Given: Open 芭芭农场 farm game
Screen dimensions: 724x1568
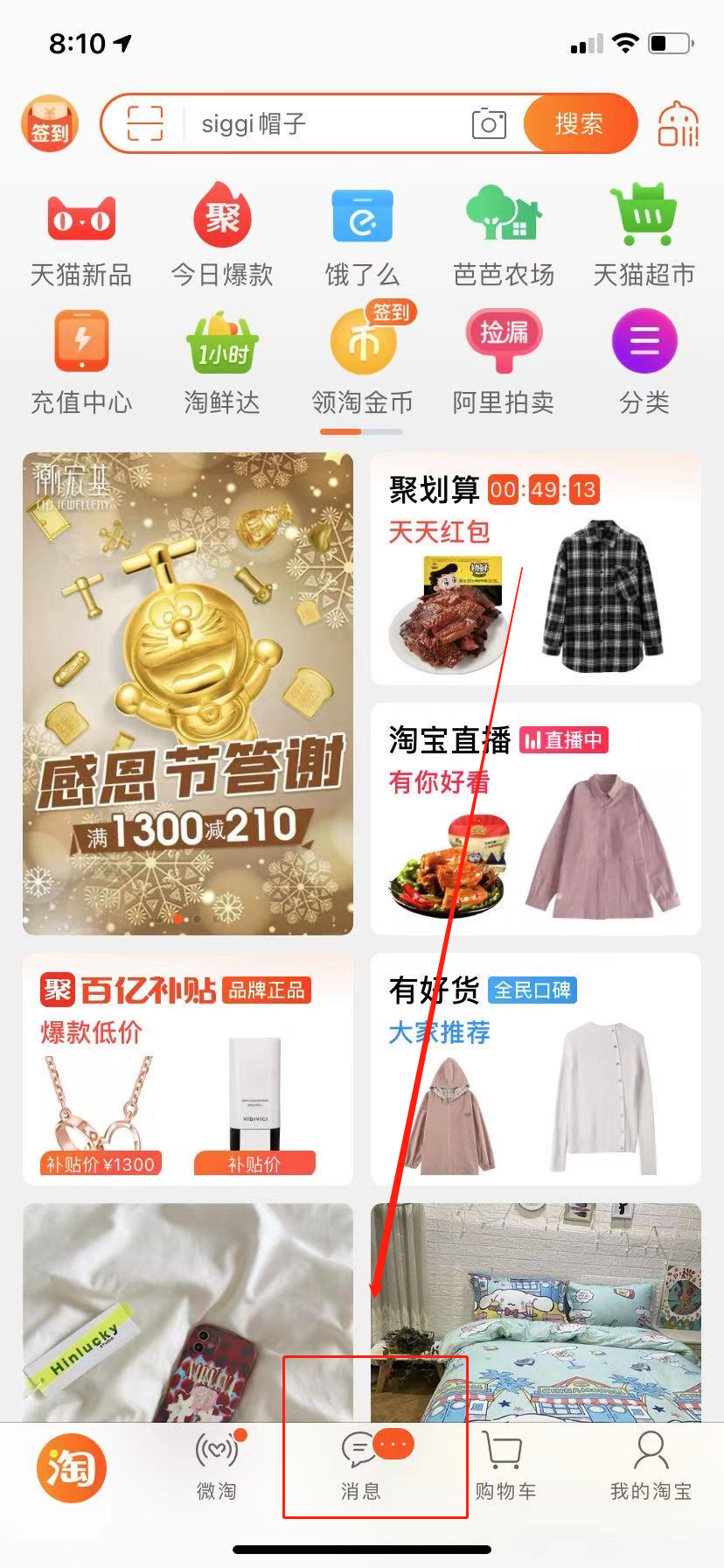Looking at the screenshot, I should click(503, 232).
